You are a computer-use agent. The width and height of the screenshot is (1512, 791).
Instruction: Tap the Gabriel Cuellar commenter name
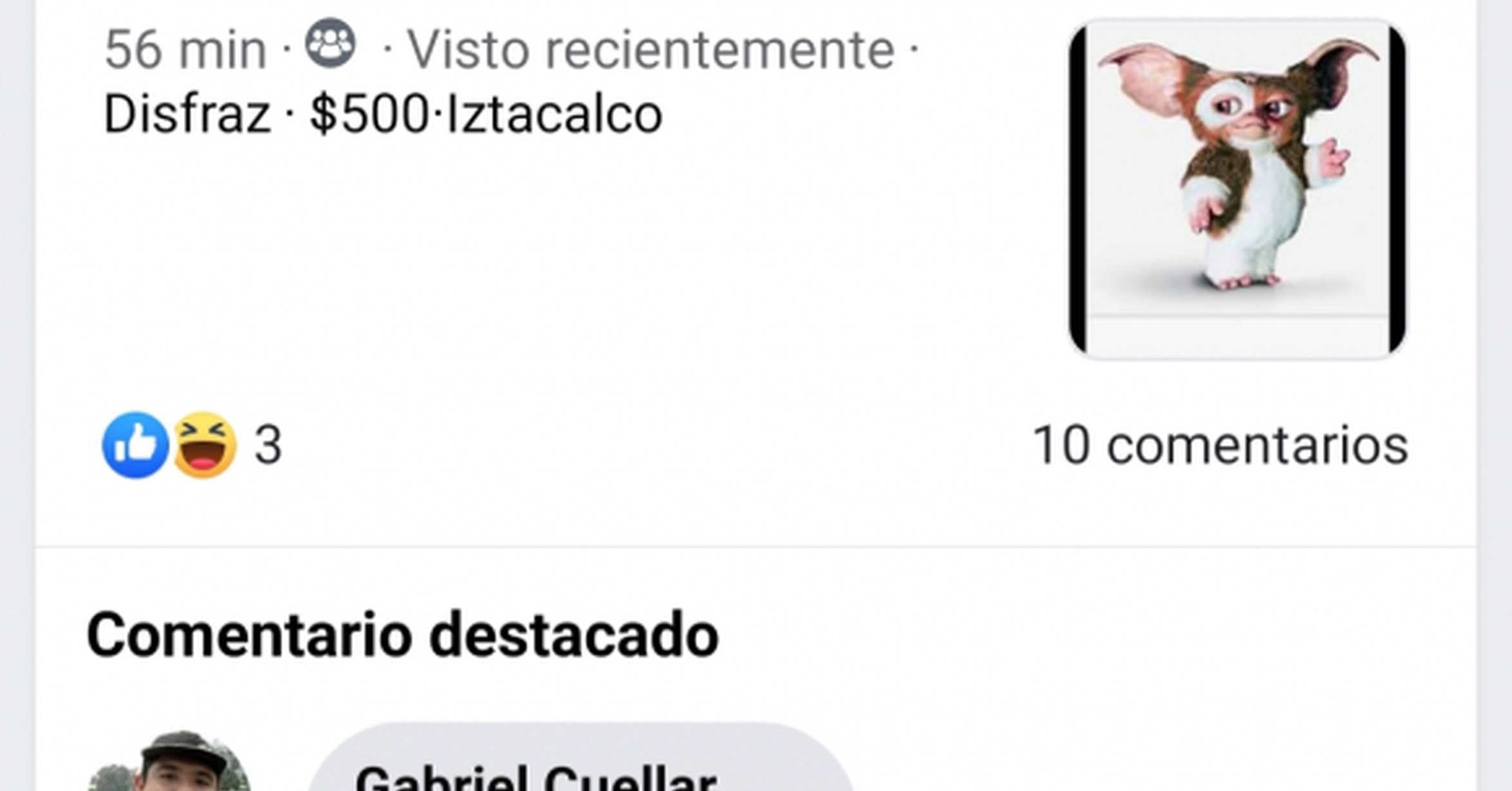(536, 777)
